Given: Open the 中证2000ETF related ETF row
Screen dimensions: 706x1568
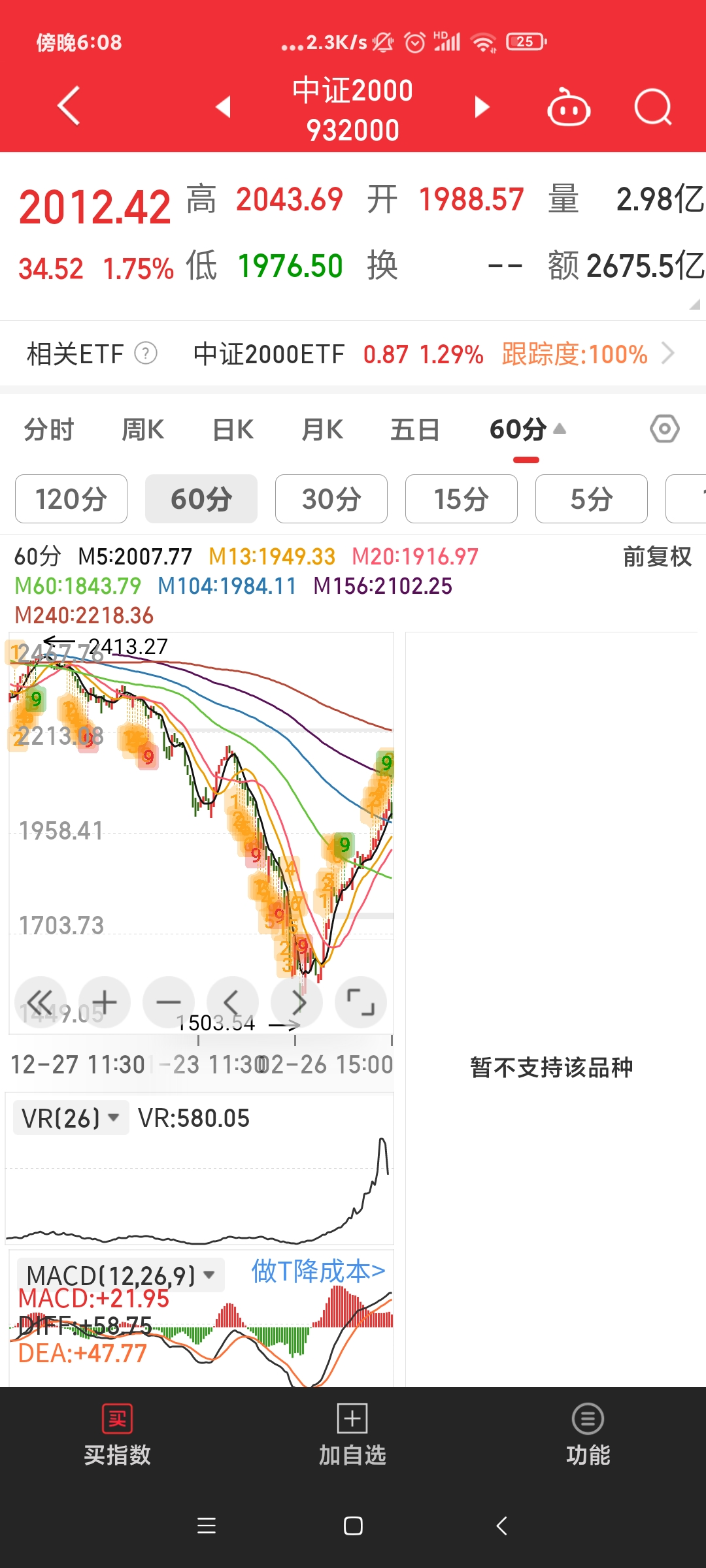Looking at the screenshot, I should pyautogui.click(x=431, y=354).
